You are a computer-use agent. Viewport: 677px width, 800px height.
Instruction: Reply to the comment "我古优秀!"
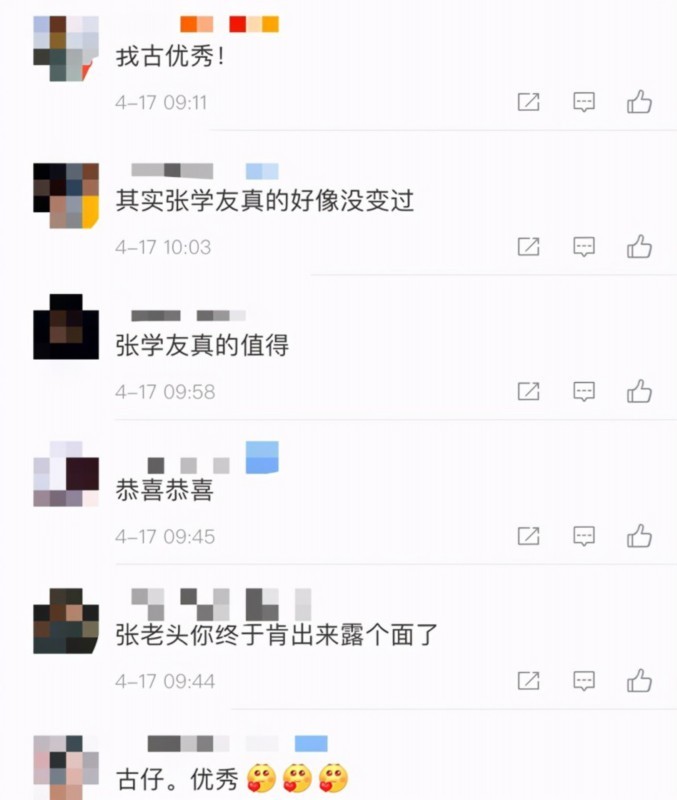[584, 102]
